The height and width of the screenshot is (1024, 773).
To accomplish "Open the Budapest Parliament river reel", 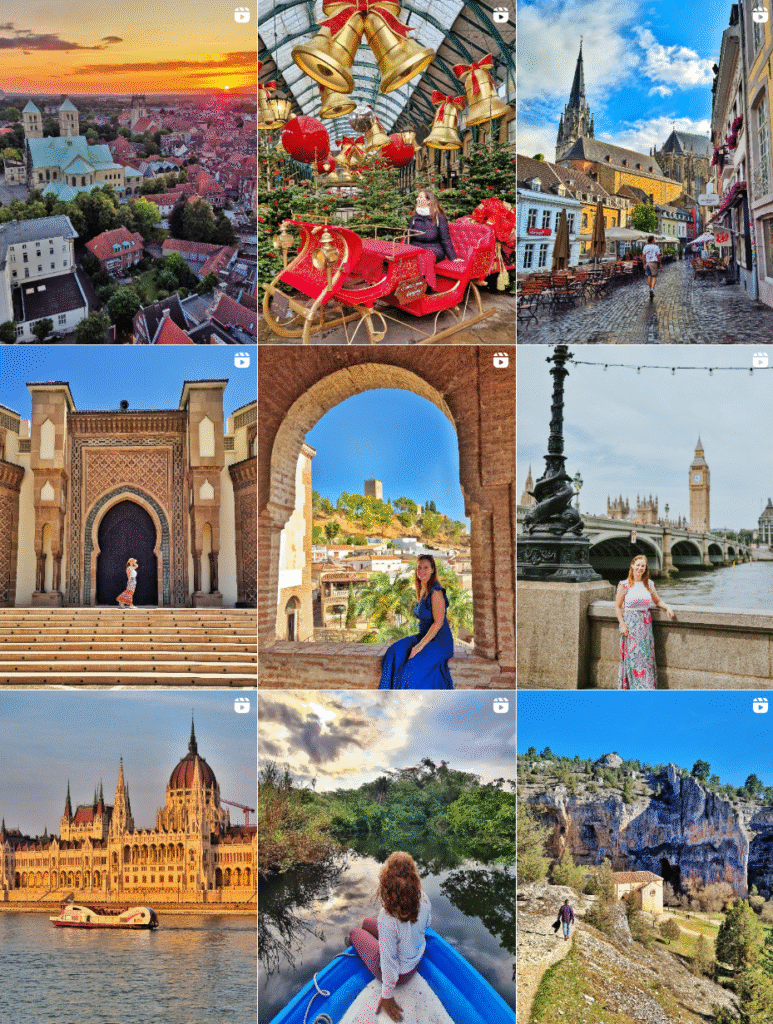I will click(128, 857).
